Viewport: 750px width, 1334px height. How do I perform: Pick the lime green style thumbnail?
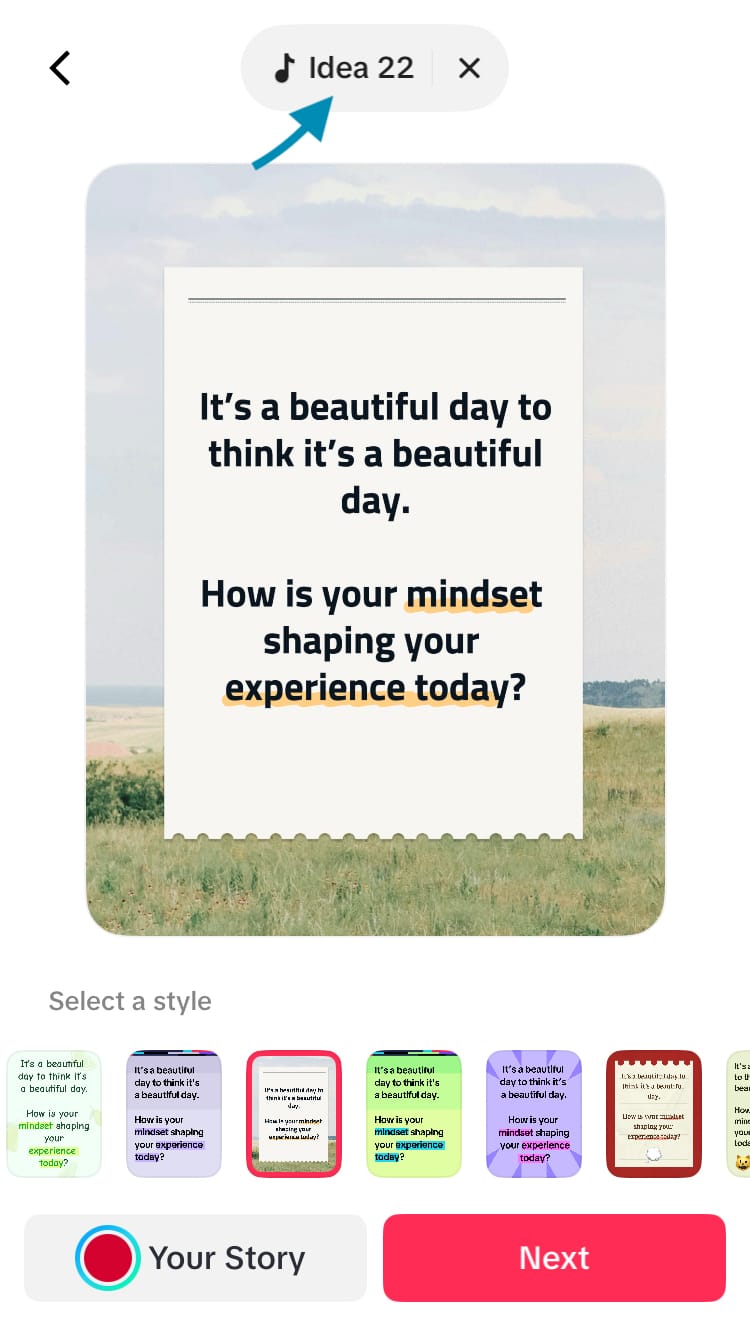[414, 1113]
